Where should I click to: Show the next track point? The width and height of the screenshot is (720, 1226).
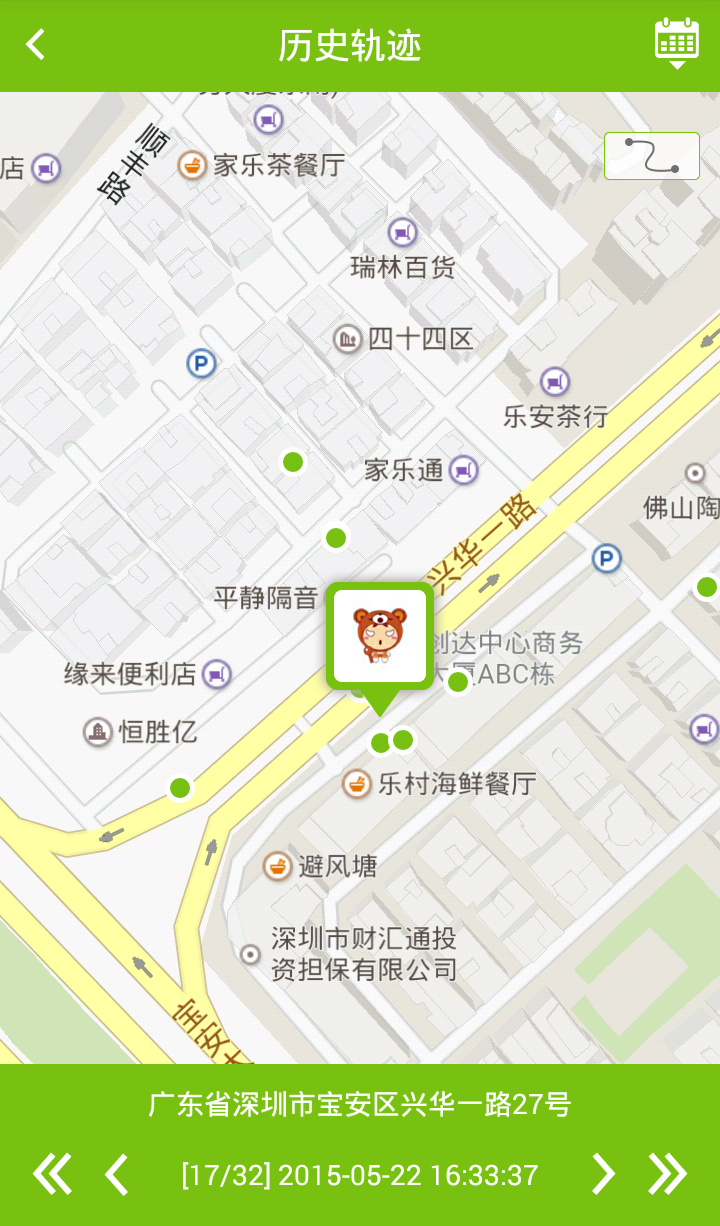602,1174
